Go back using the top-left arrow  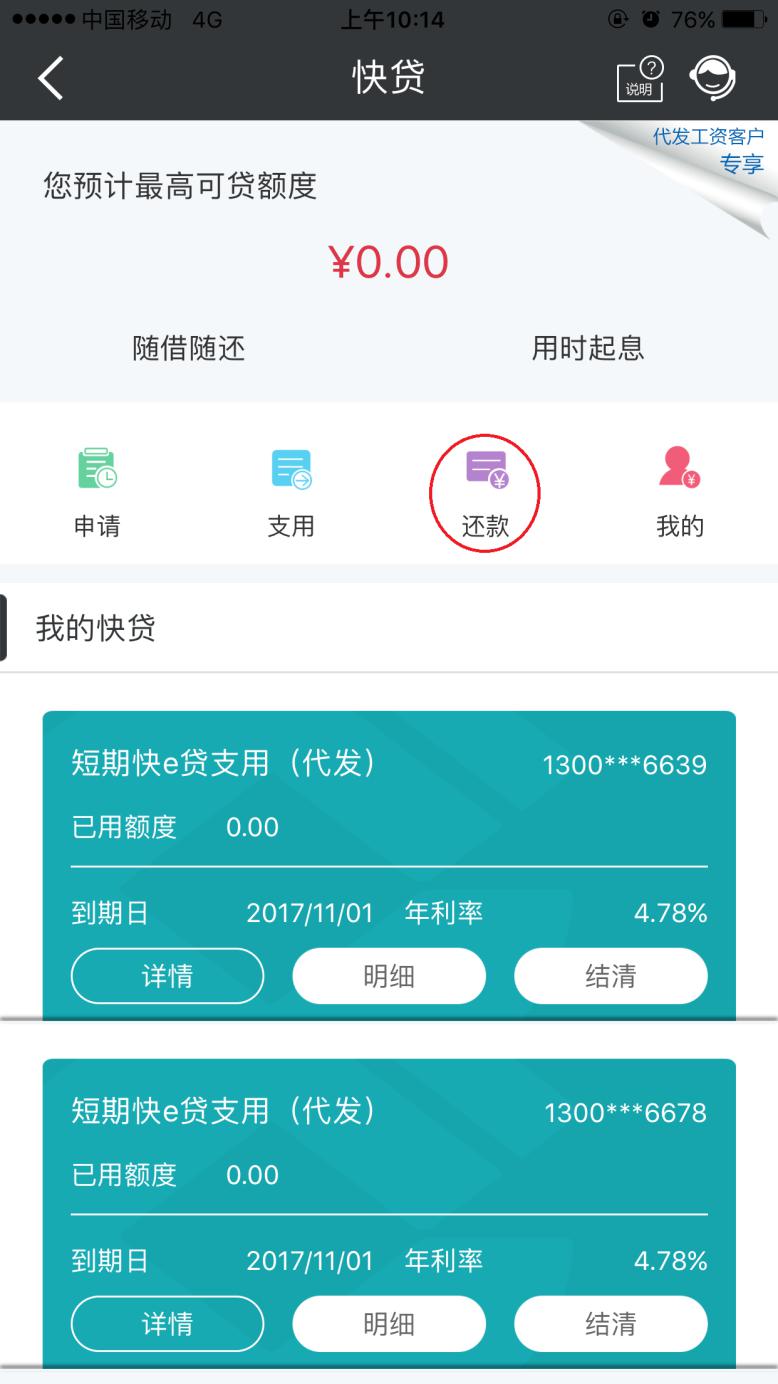[x=50, y=78]
